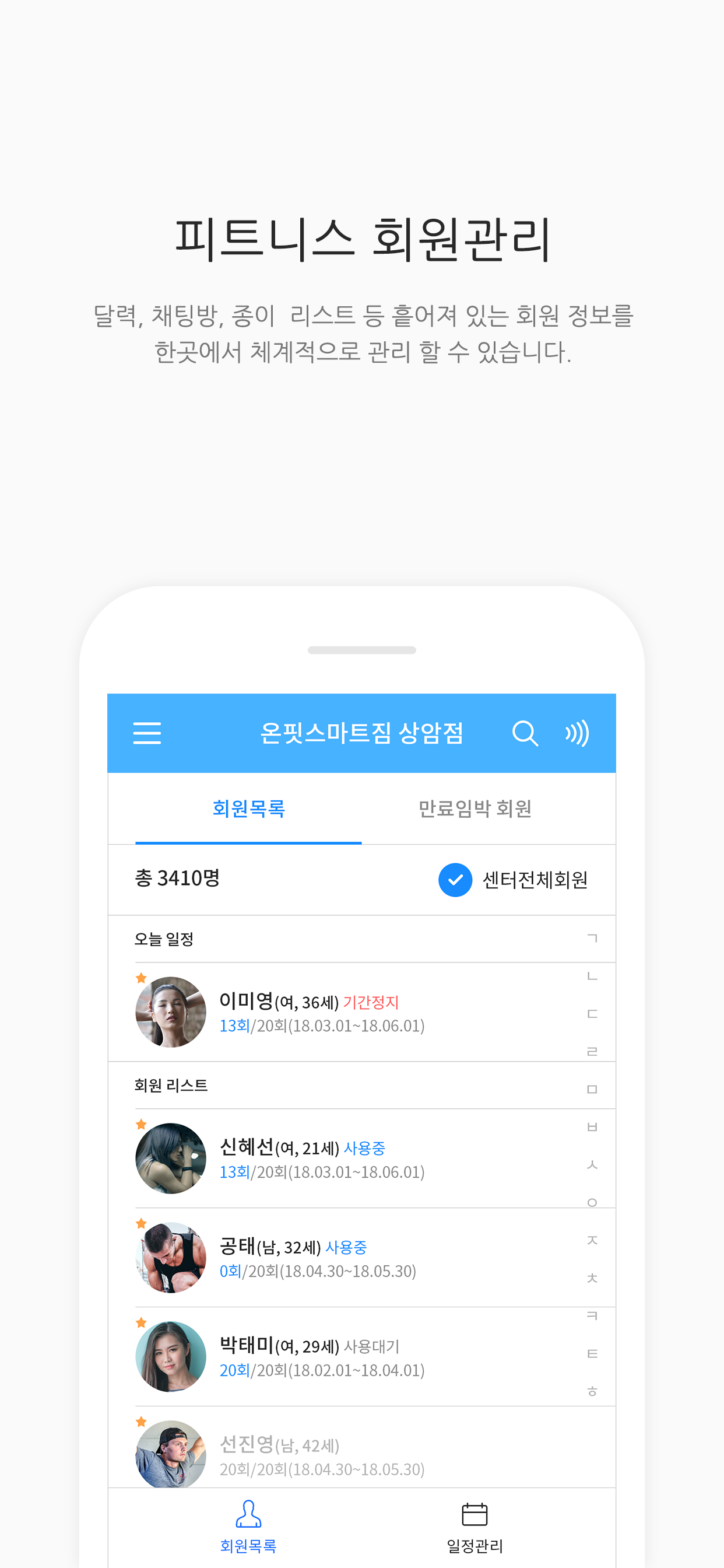Screen dimensions: 724x1568
Task: Select ㅅ from the side index list
Action: click(x=593, y=1165)
